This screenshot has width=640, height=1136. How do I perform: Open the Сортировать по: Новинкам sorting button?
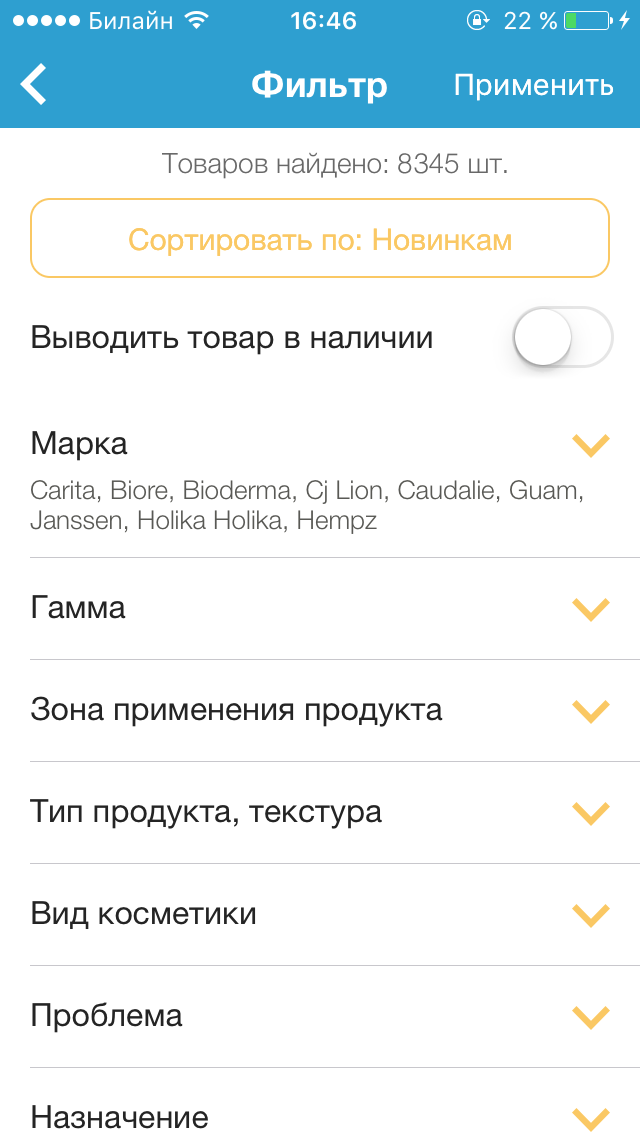coord(320,239)
